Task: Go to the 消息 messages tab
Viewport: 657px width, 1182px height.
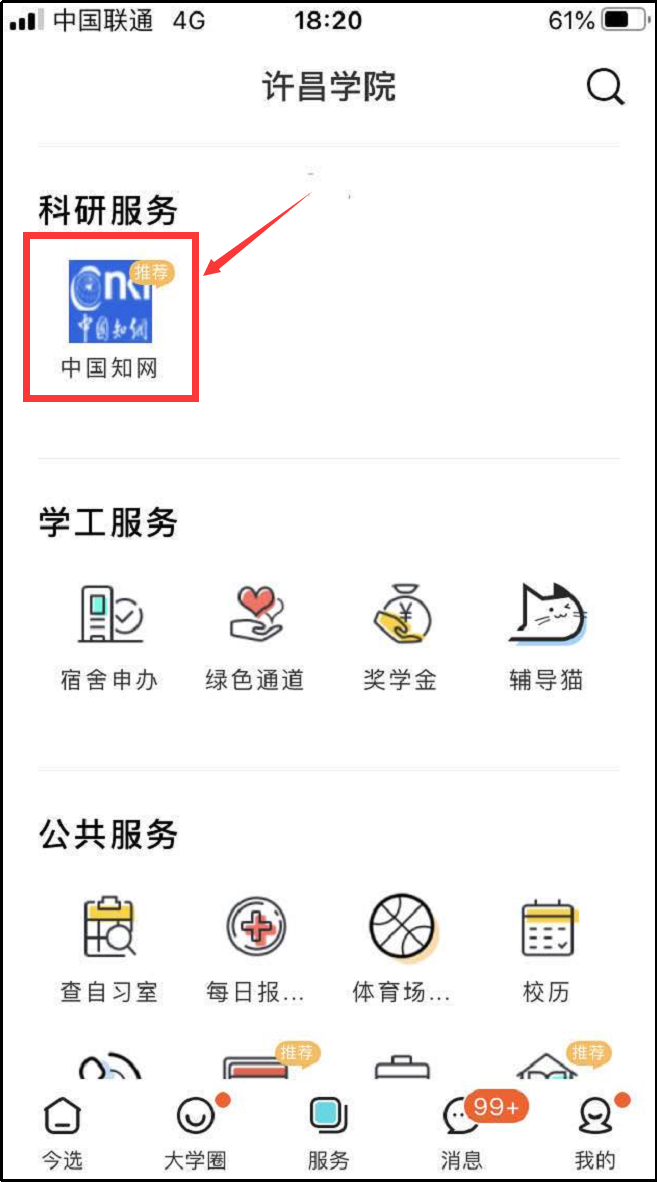Action: tap(462, 1133)
